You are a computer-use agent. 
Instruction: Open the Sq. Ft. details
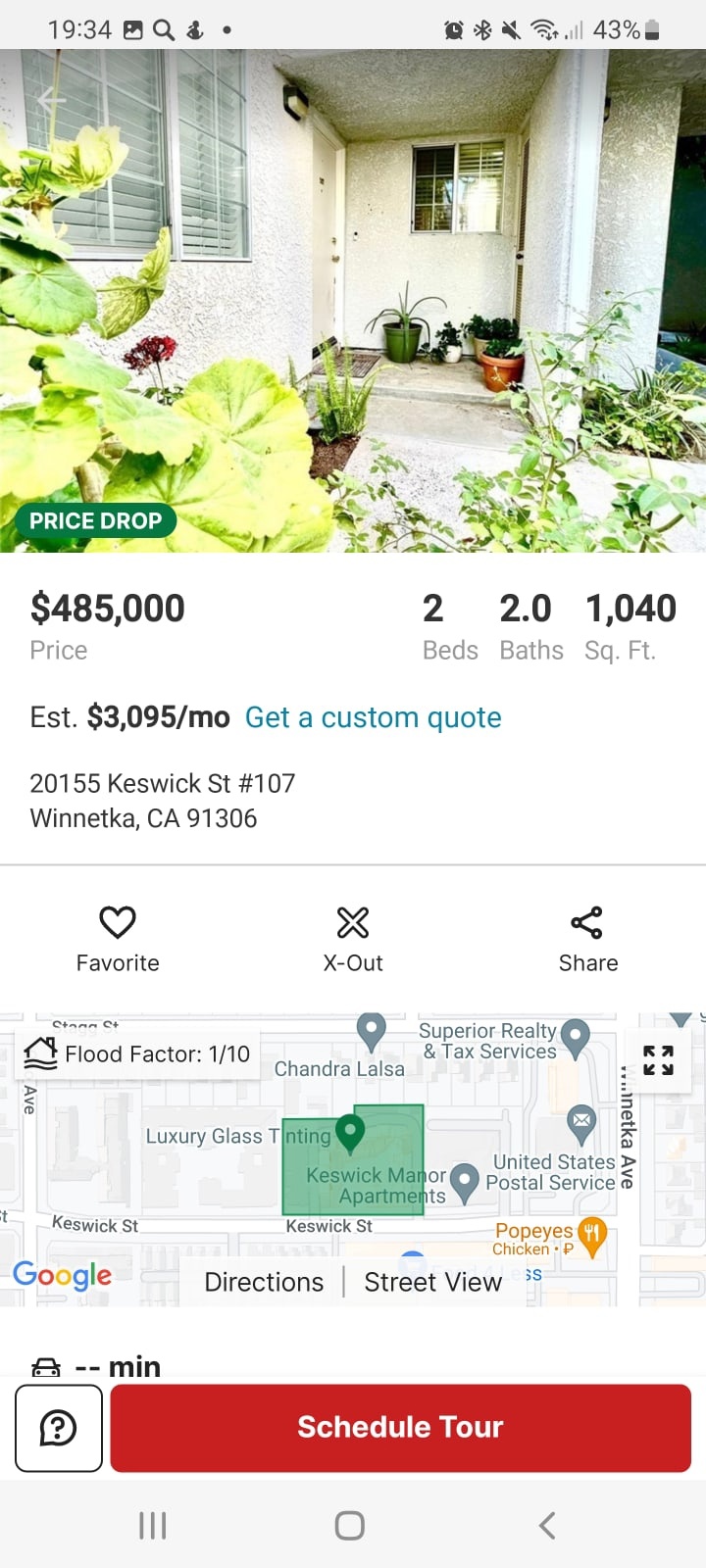[x=630, y=625]
